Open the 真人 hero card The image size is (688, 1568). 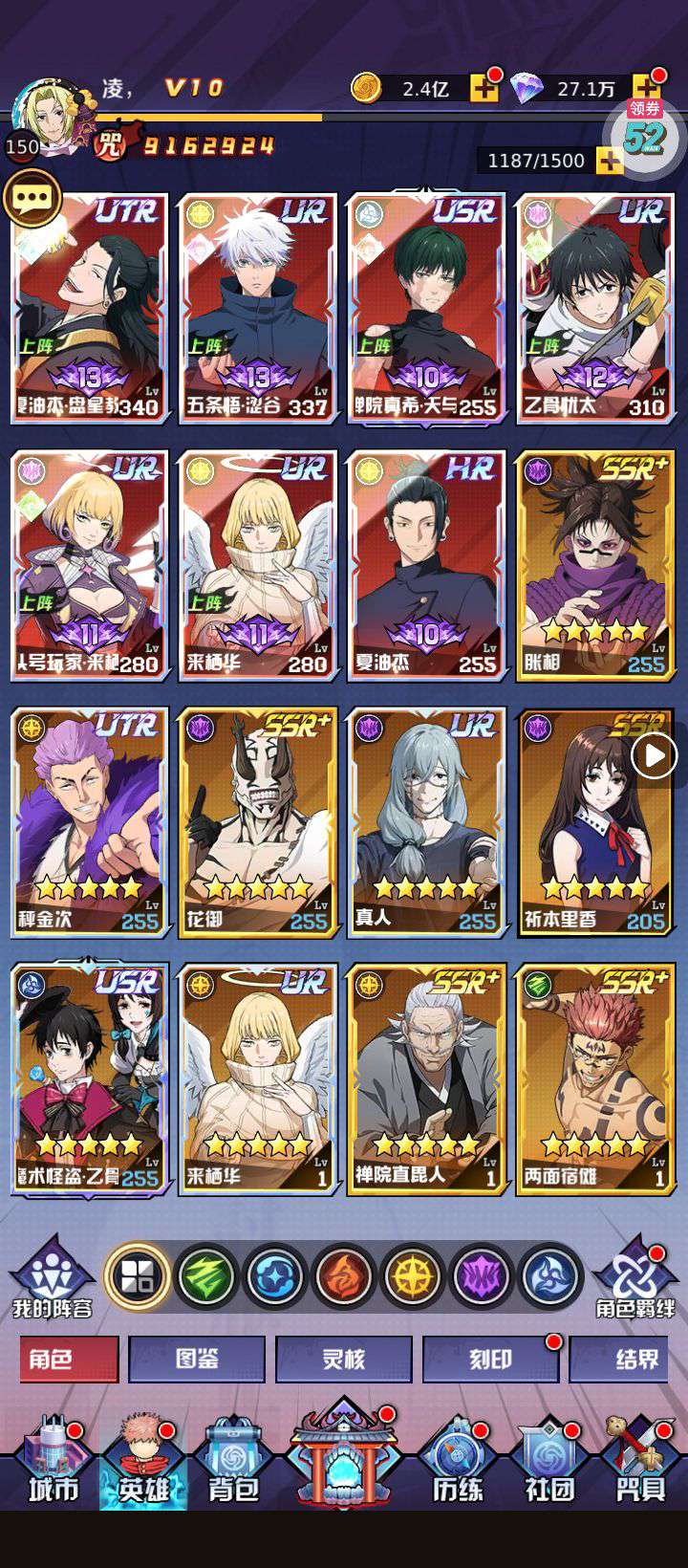425,822
